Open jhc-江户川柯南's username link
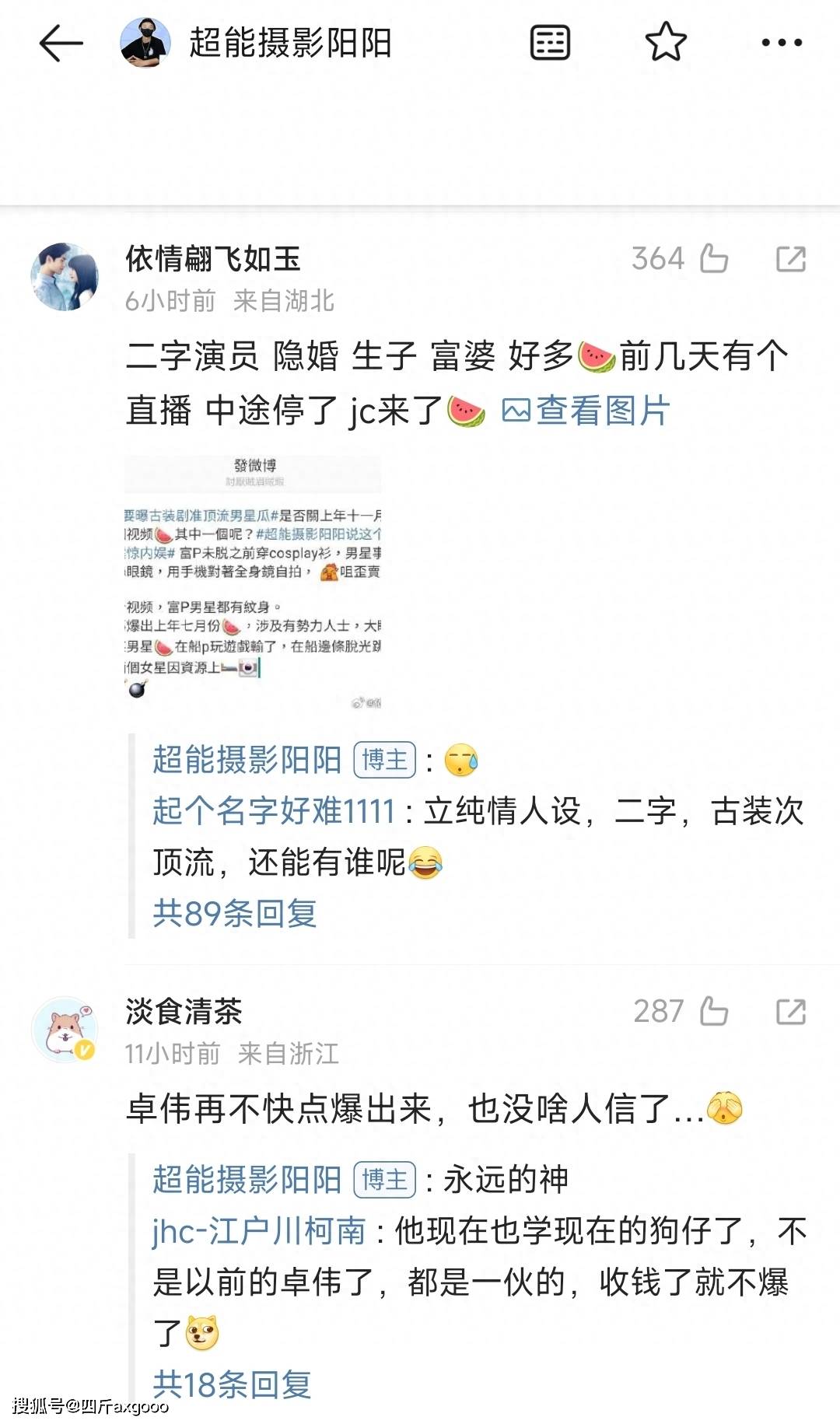Viewport: 840px width, 1424px height. click(259, 1231)
